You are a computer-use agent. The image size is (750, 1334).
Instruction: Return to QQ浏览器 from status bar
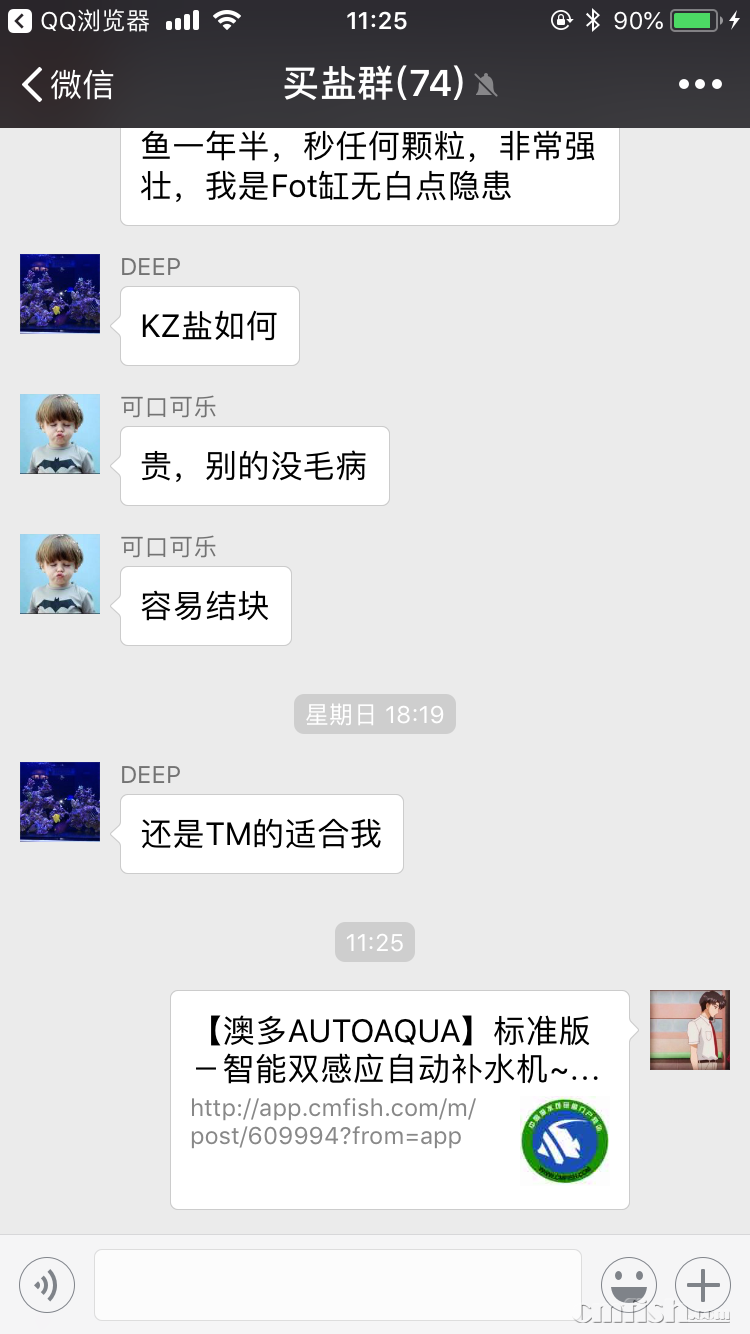click(80, 20)
